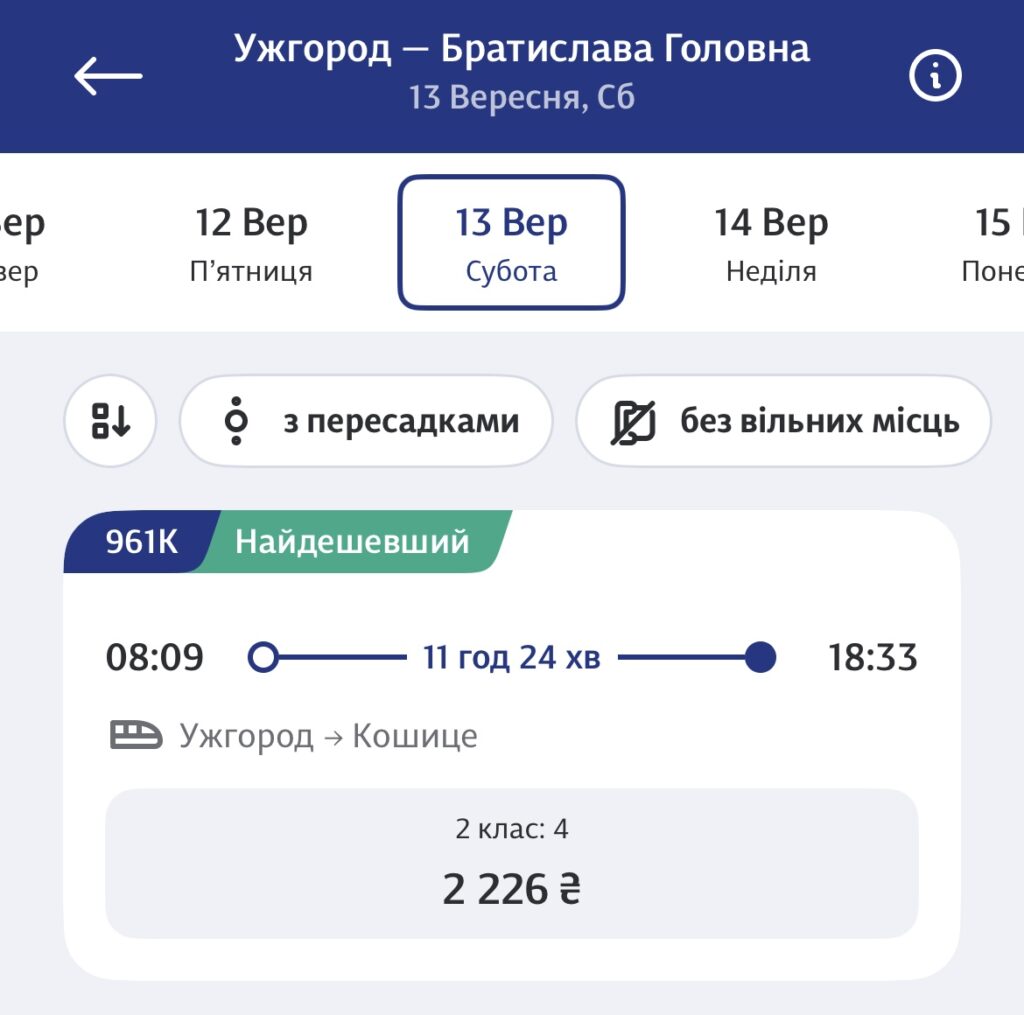Select the 14 Вер Неділя date

[x=771, y=243]
